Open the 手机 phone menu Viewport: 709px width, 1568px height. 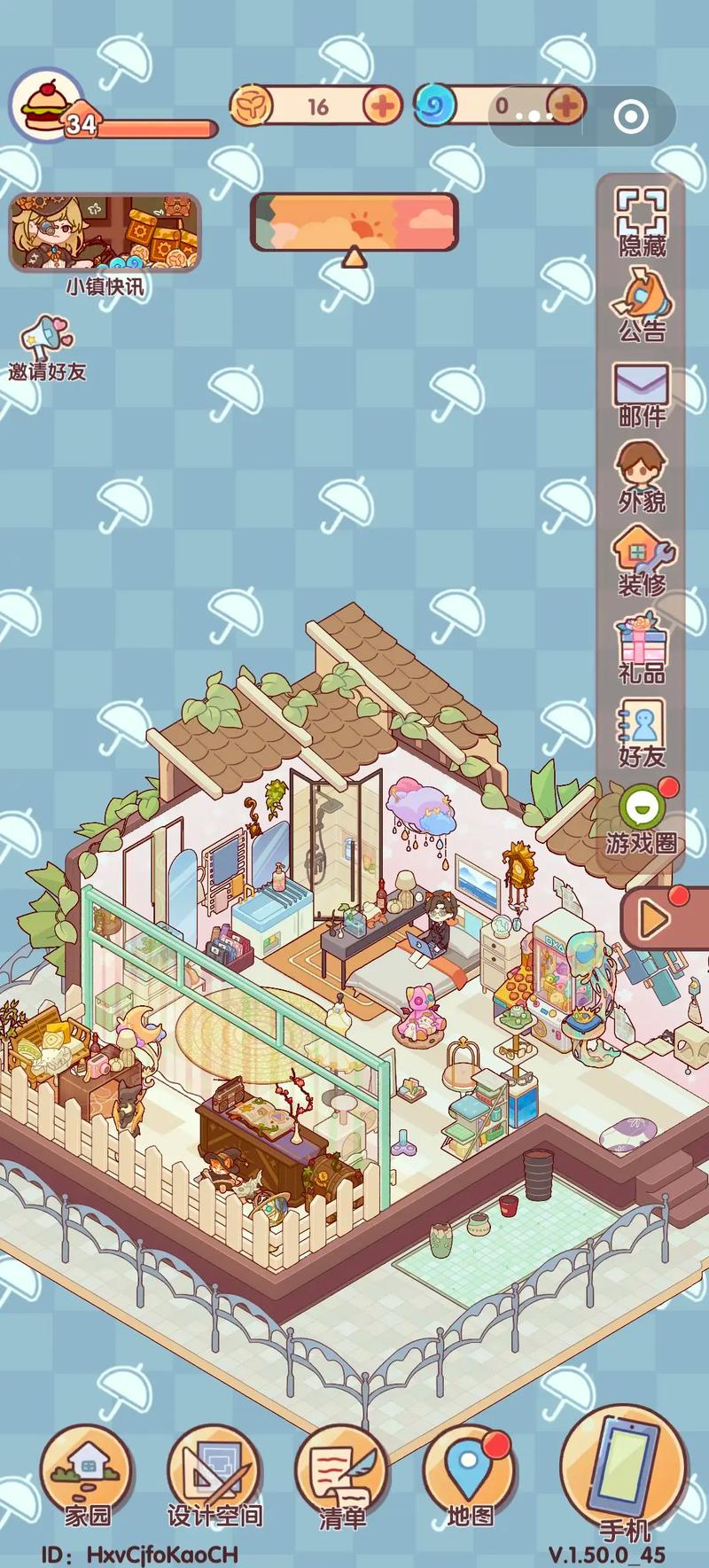[x=624, y=1476]
